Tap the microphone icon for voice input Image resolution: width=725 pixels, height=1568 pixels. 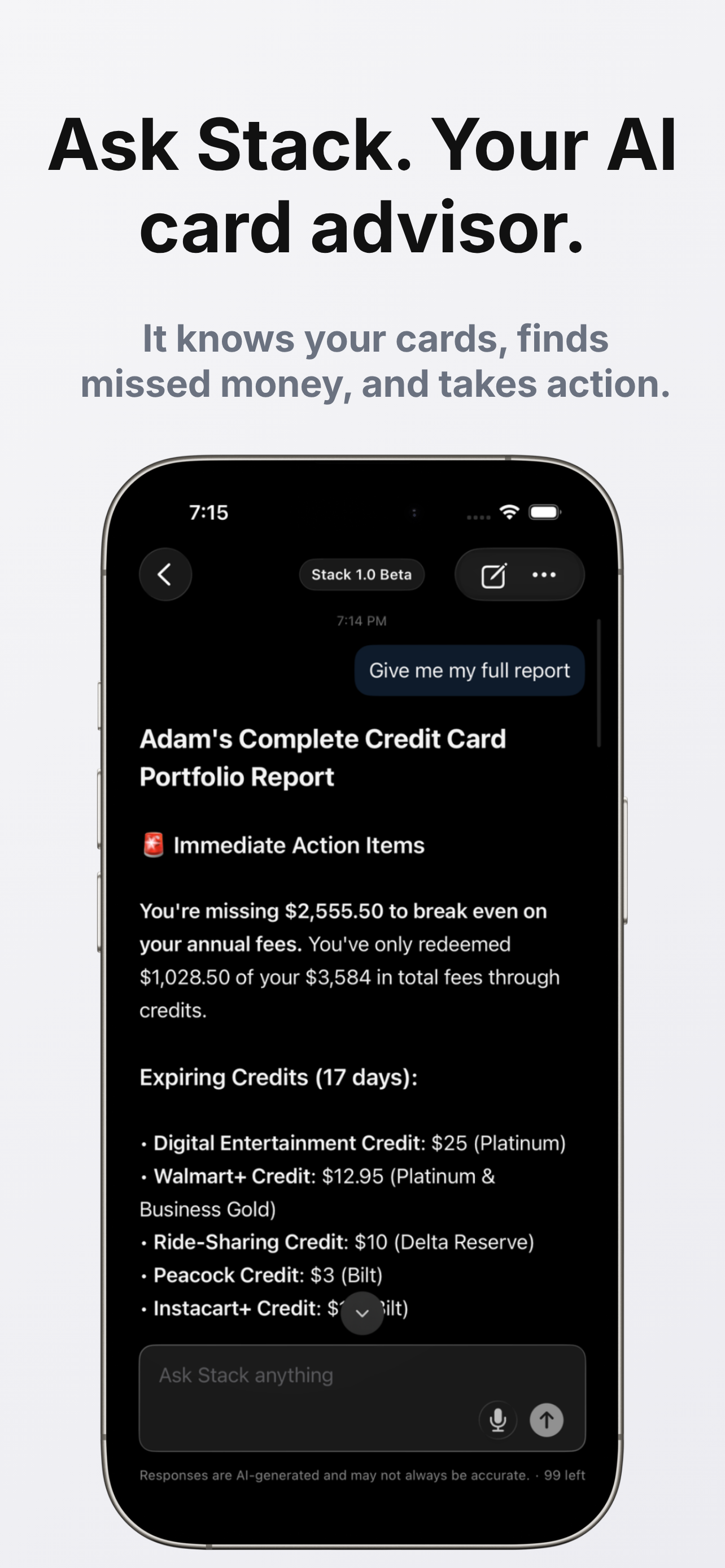pos(498,1420)
